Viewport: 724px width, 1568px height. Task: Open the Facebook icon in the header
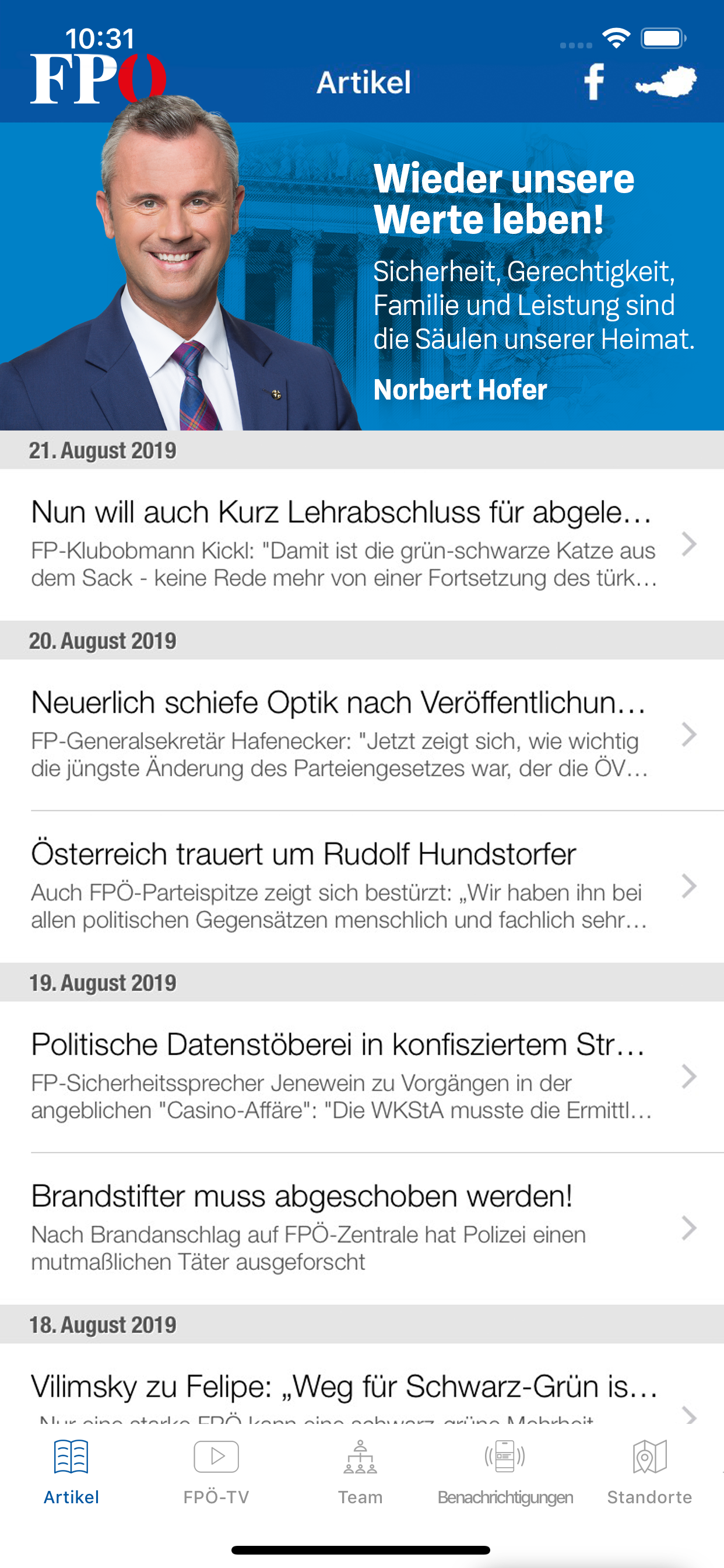[594, 82]
